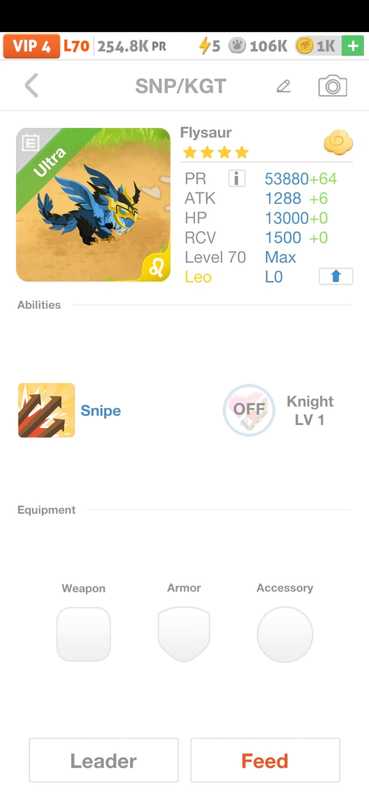This screenshot has width=369, height=800.
Task: Select the empty Armor slot
Action: click(184, 634)
